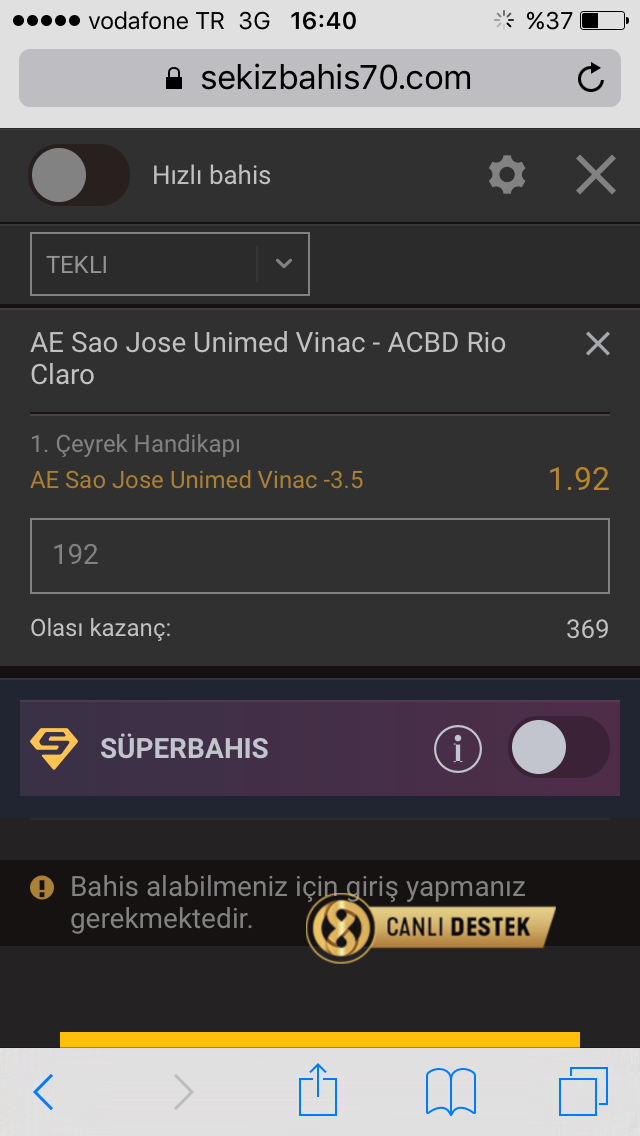
Task: Open Safari bookmarks
Action: (451, 1091)
